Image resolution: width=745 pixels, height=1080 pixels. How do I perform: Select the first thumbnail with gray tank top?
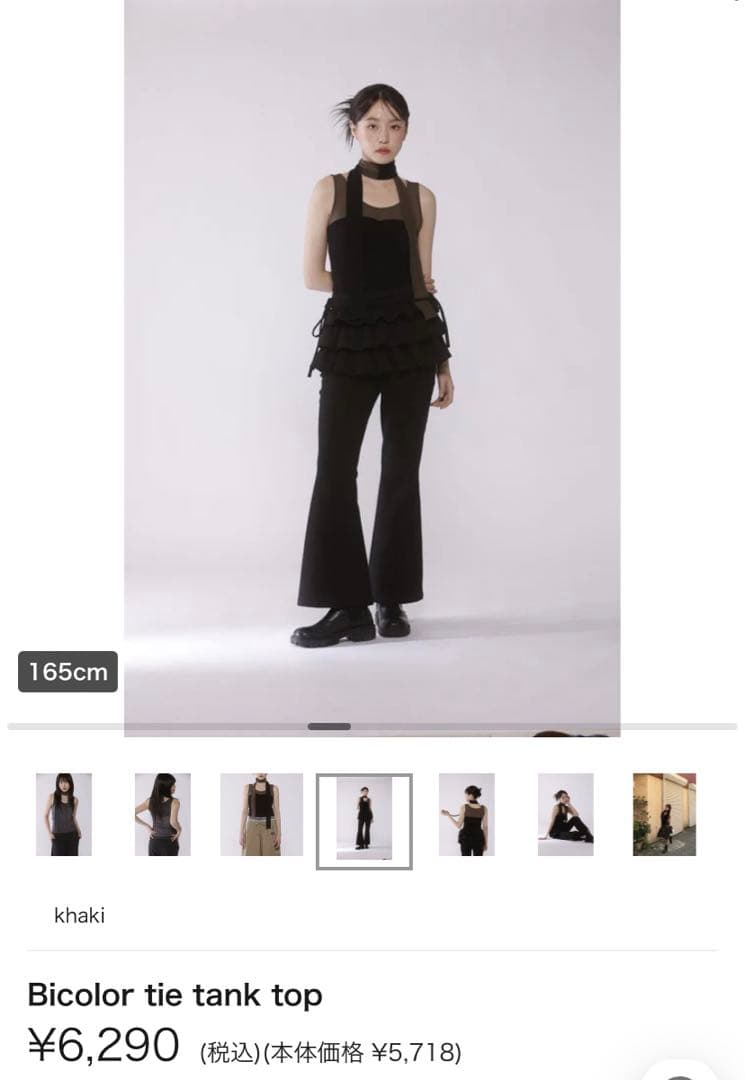pos(64,814)
